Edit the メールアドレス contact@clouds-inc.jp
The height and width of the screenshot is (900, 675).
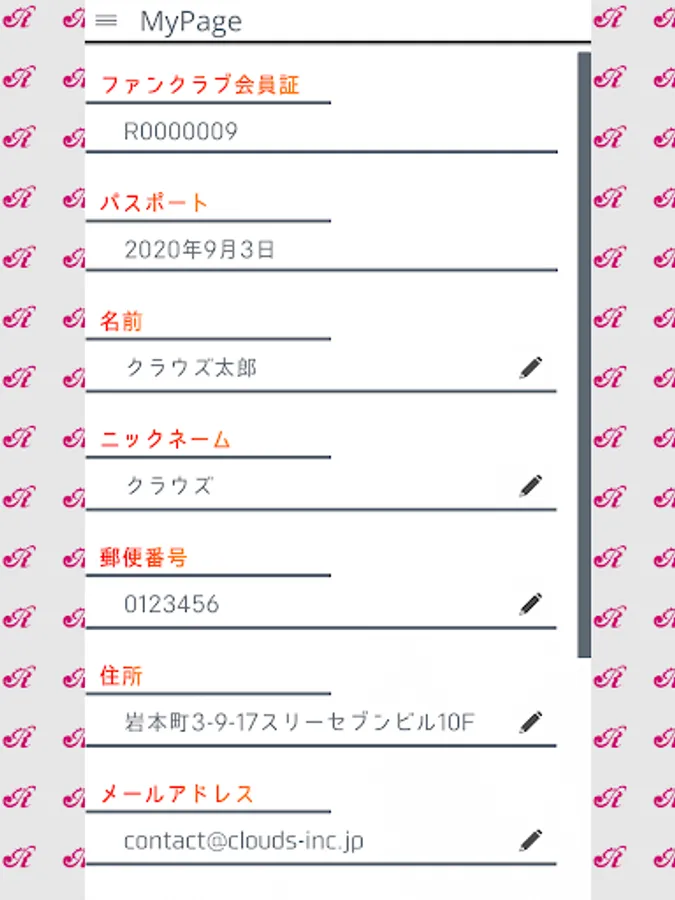point(530,841)
